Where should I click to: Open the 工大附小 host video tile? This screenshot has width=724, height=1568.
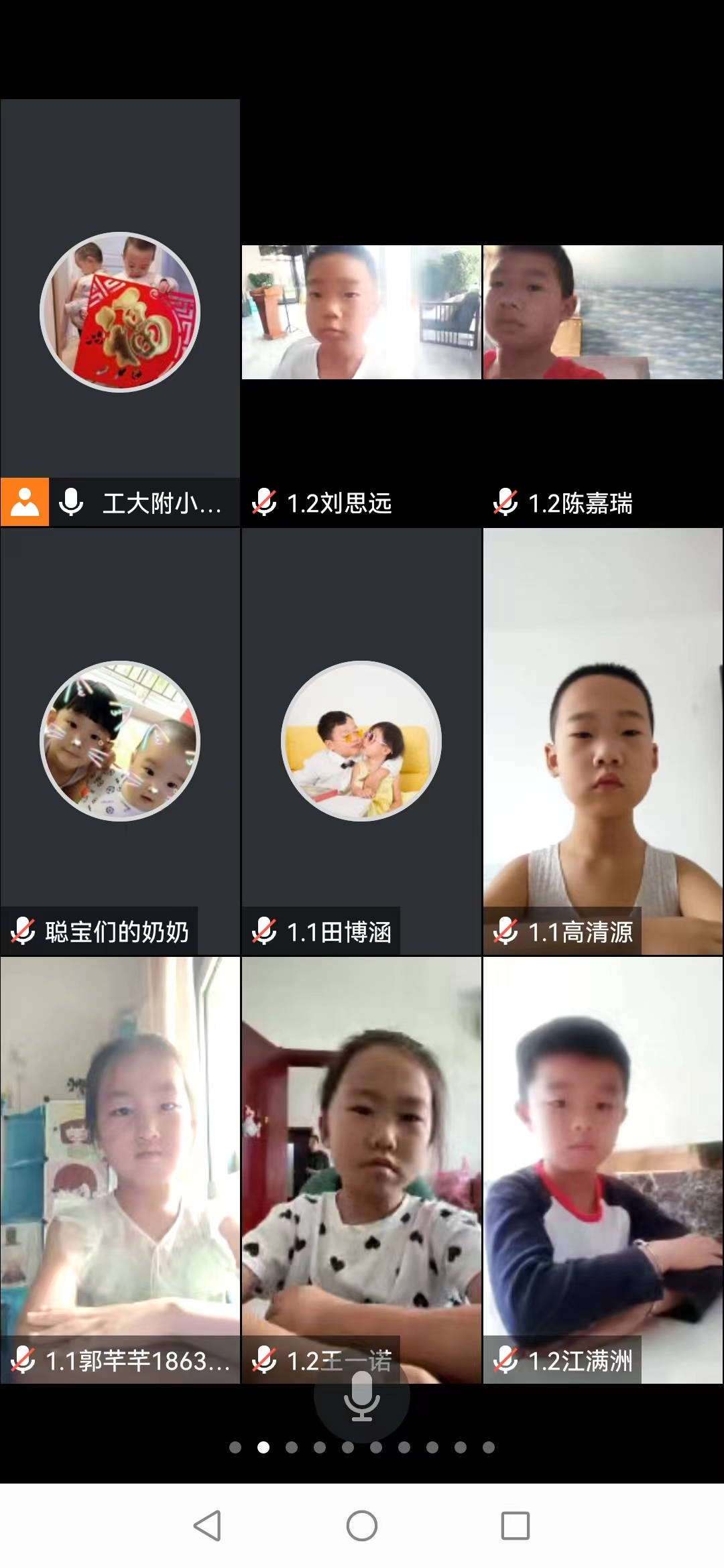click(121, 312)
